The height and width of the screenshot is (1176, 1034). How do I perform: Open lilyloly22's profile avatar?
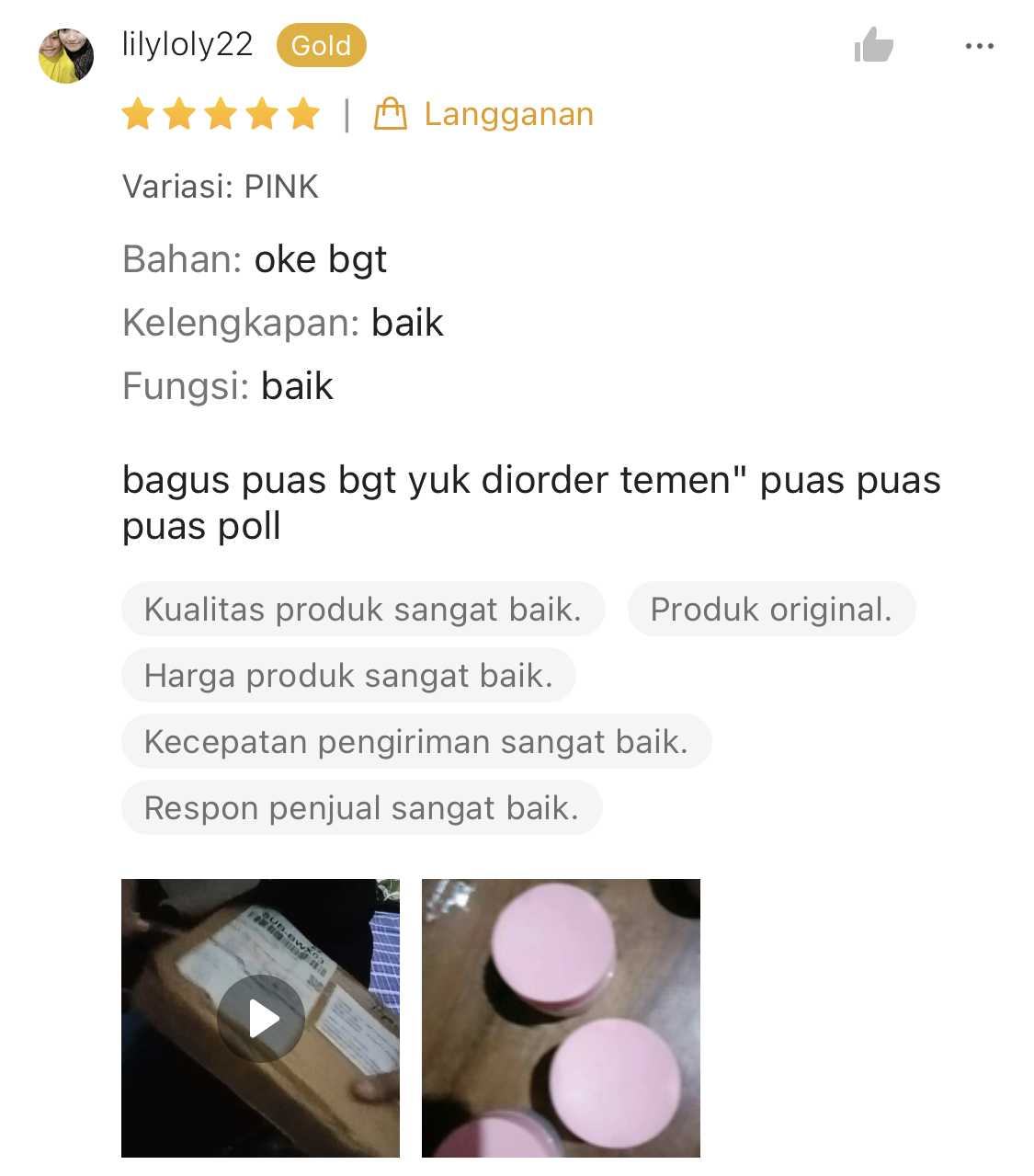[x=66, y=55]
